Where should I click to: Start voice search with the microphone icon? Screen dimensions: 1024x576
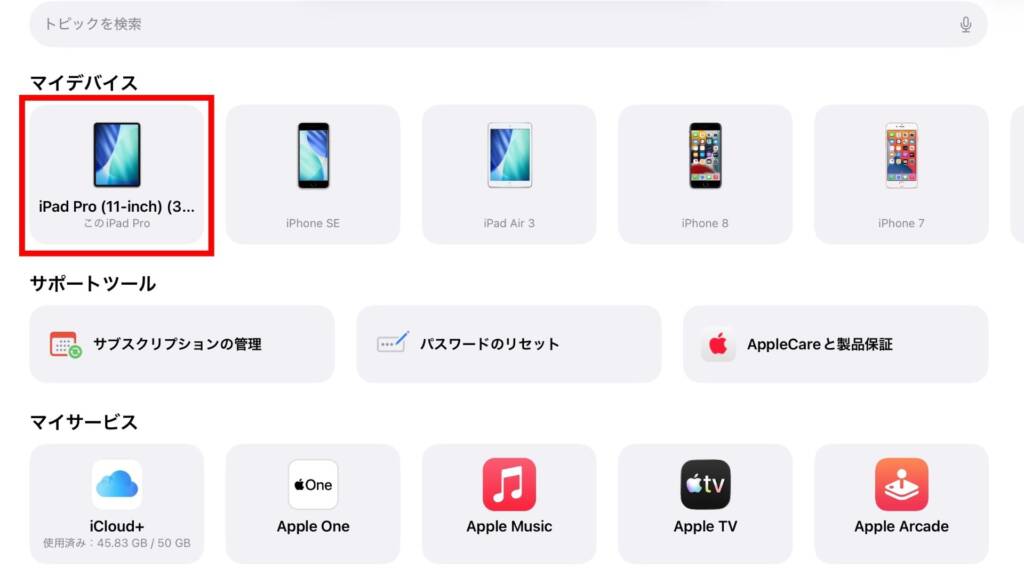point(965,25)
